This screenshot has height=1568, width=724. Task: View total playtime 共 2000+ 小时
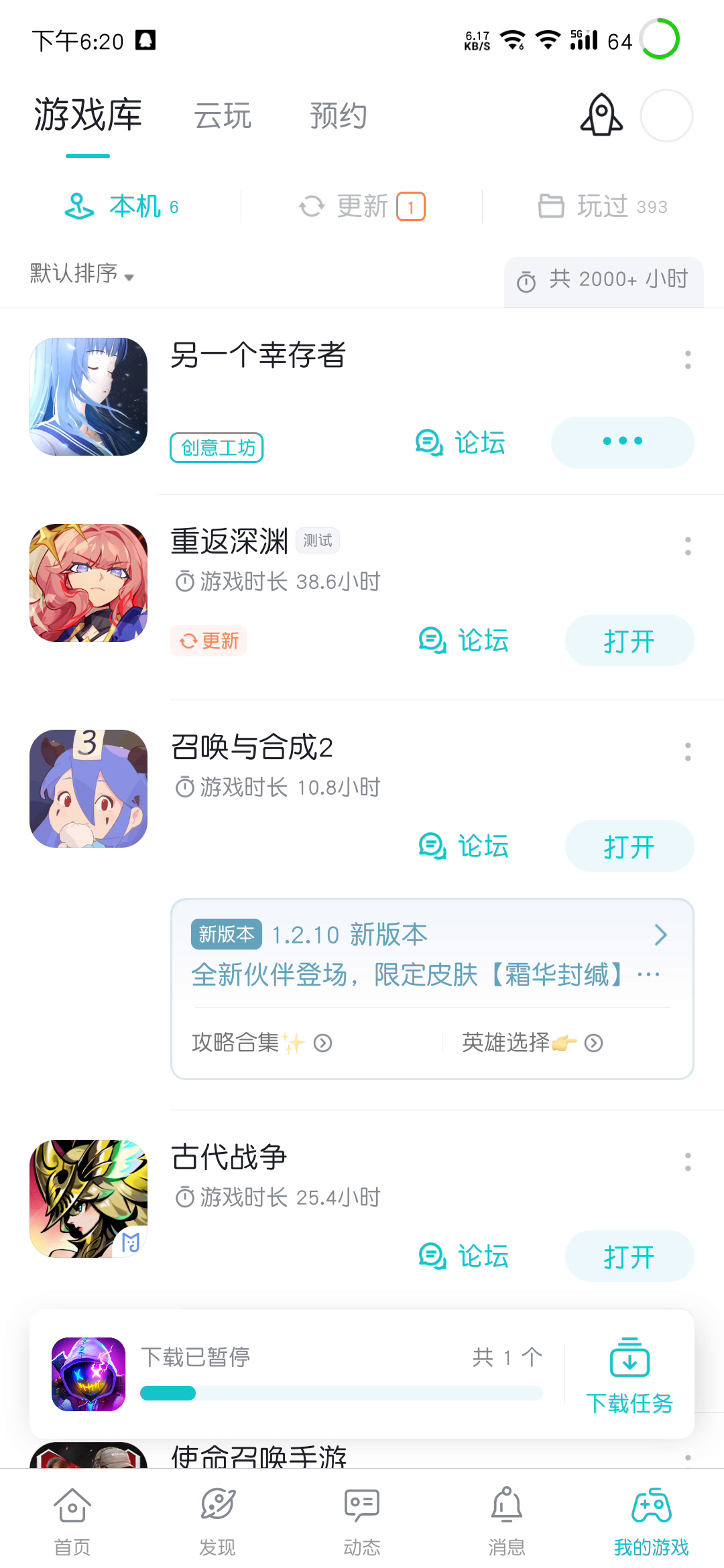tap(603, 280)
